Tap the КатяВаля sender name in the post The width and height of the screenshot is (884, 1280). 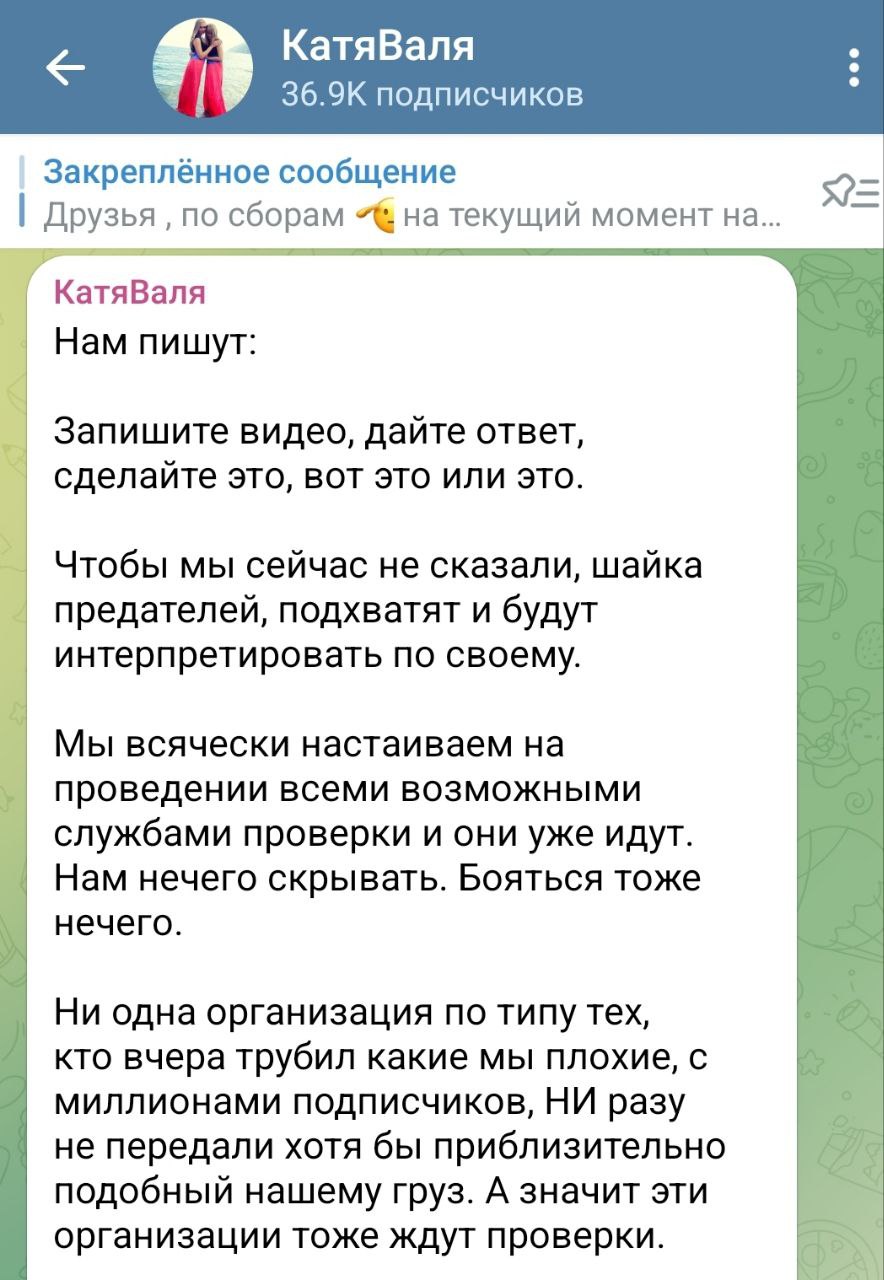pyautogui.click(x=128, y=293)
